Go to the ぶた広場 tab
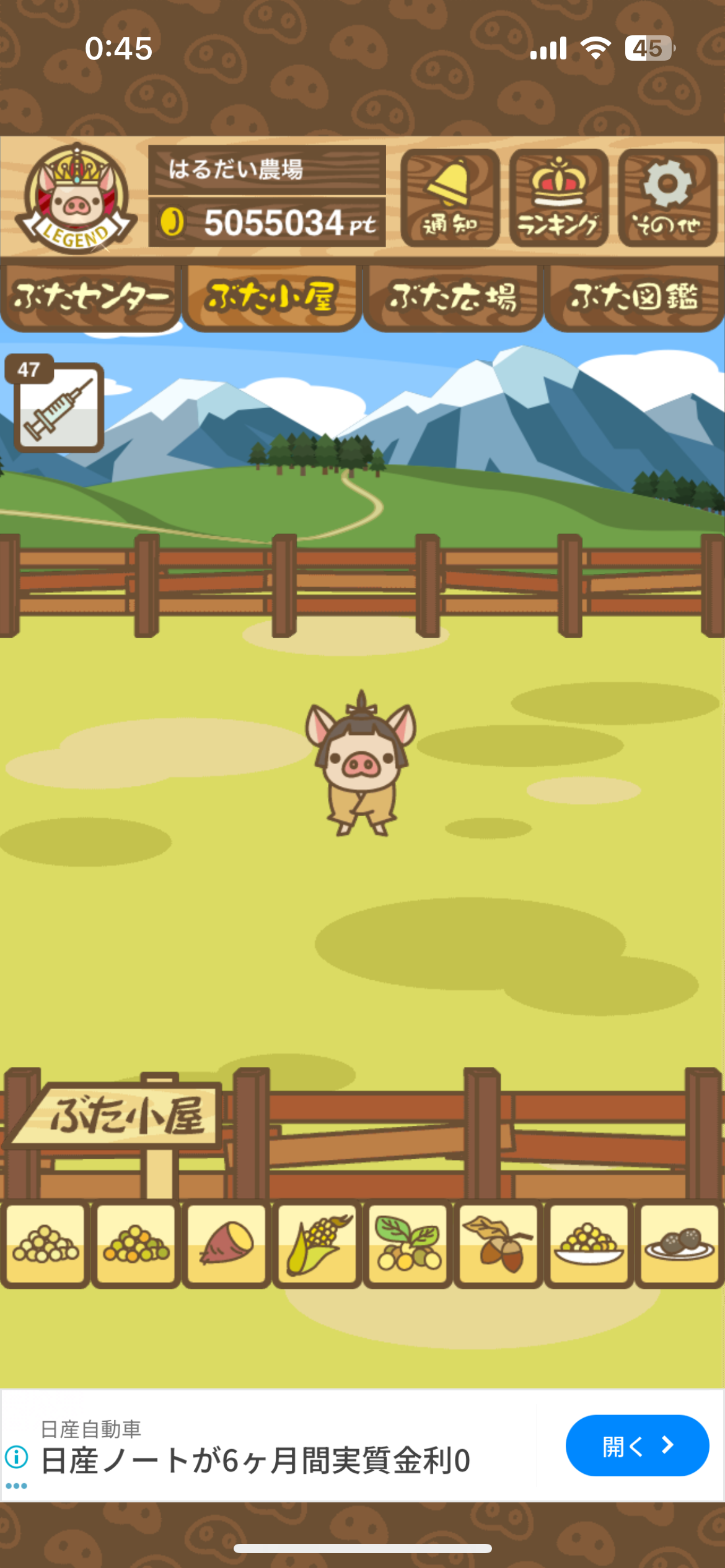Image resolution: width=725 pixels, height=1568 pixels. point(453,298)
